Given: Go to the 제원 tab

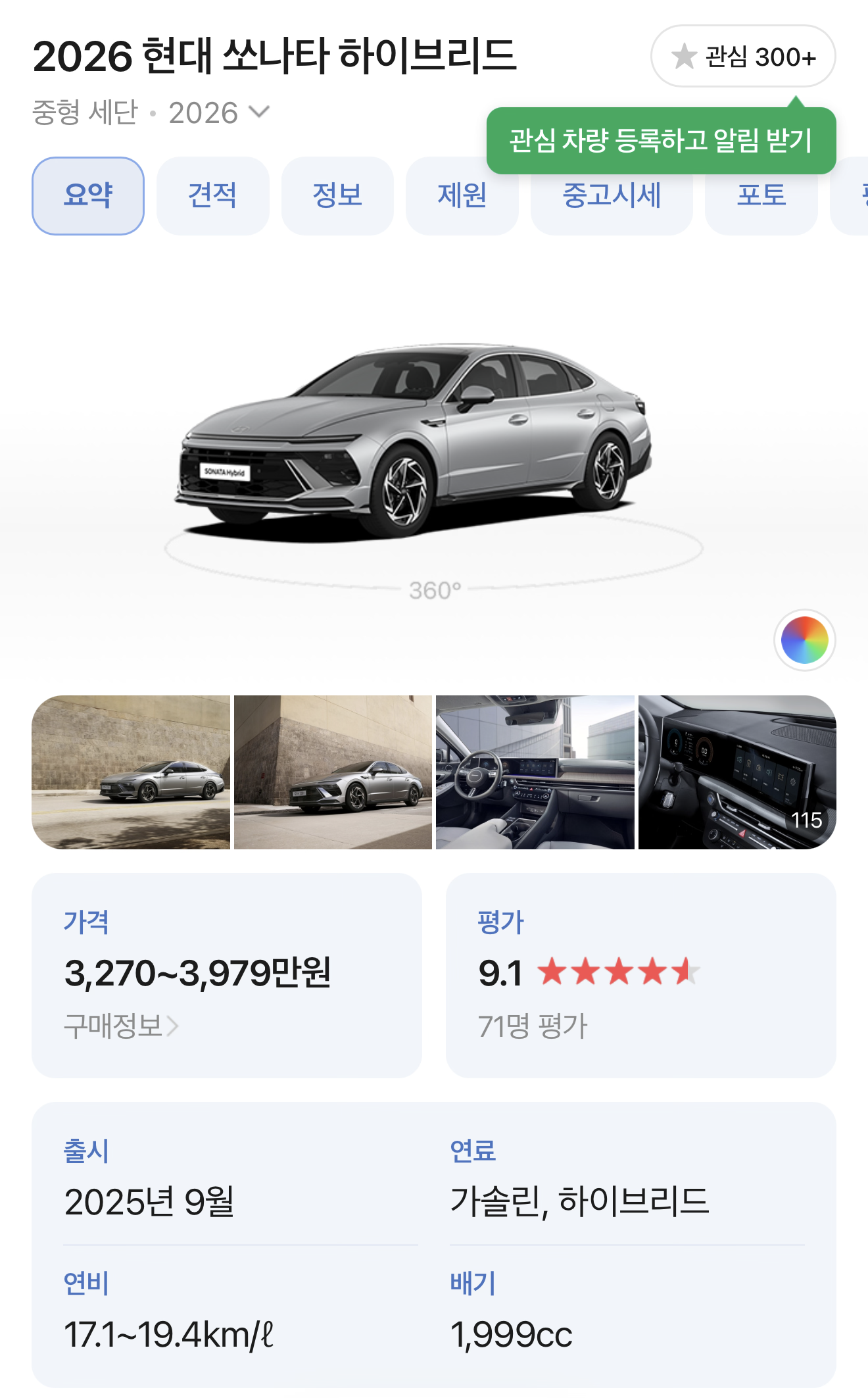Looking at the screenshot, I should pos(462,195).
